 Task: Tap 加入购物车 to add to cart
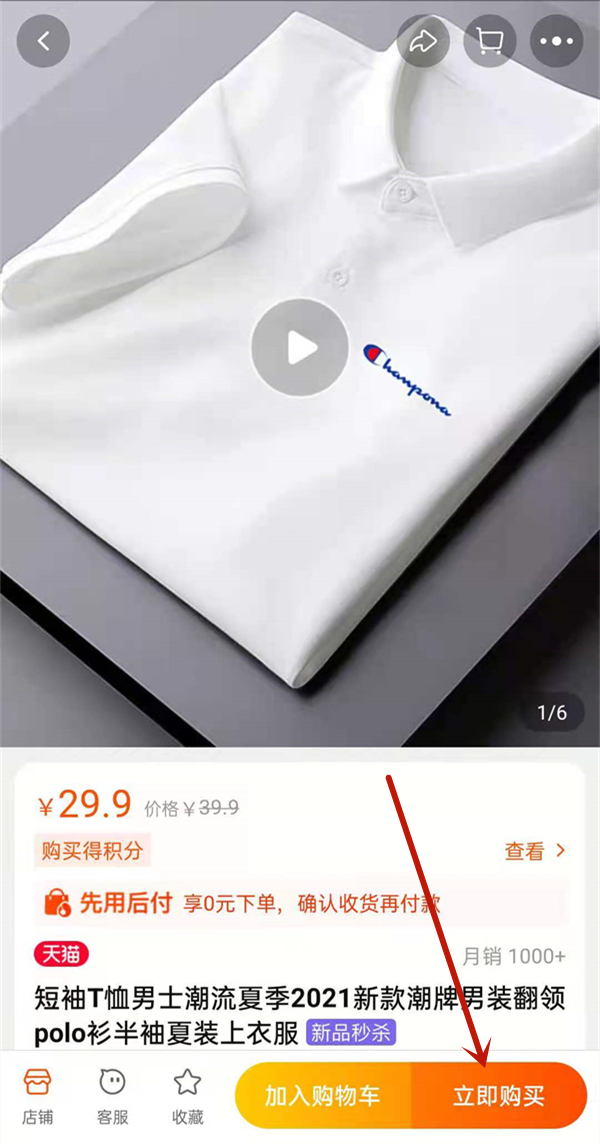tap(322, 1095)
